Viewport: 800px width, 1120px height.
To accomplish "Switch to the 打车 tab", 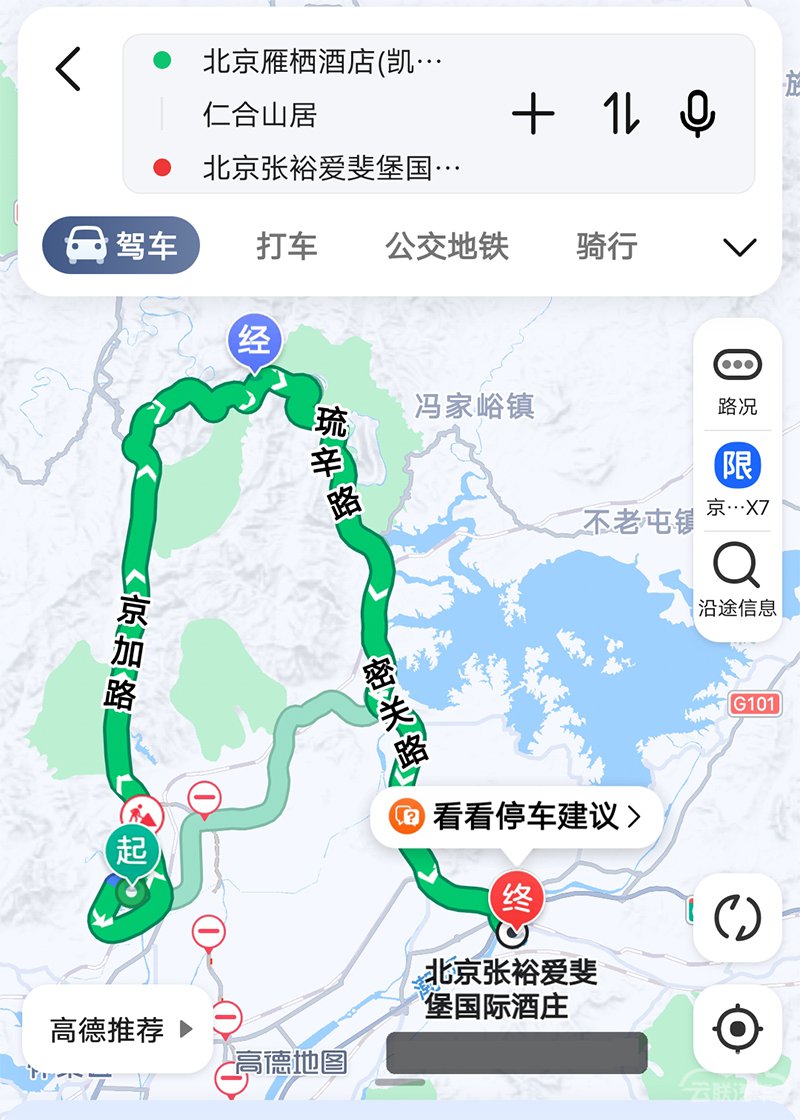I will (x=287, y=246).
